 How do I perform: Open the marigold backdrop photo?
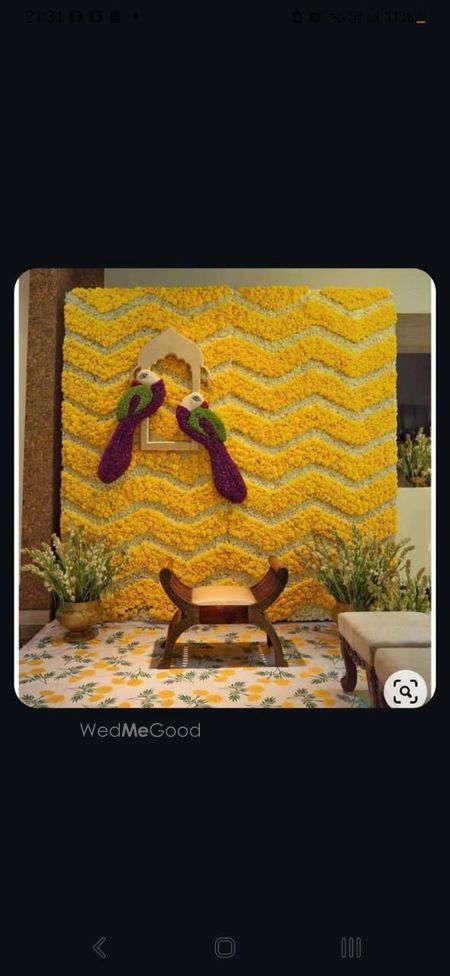coord(225,488)
